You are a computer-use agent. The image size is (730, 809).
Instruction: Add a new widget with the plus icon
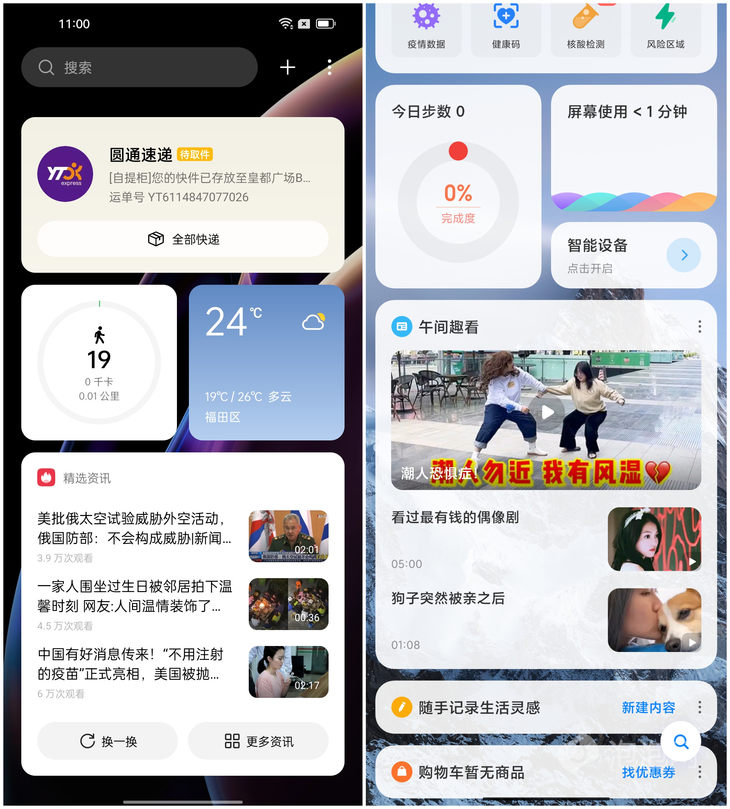click(288, 67)
